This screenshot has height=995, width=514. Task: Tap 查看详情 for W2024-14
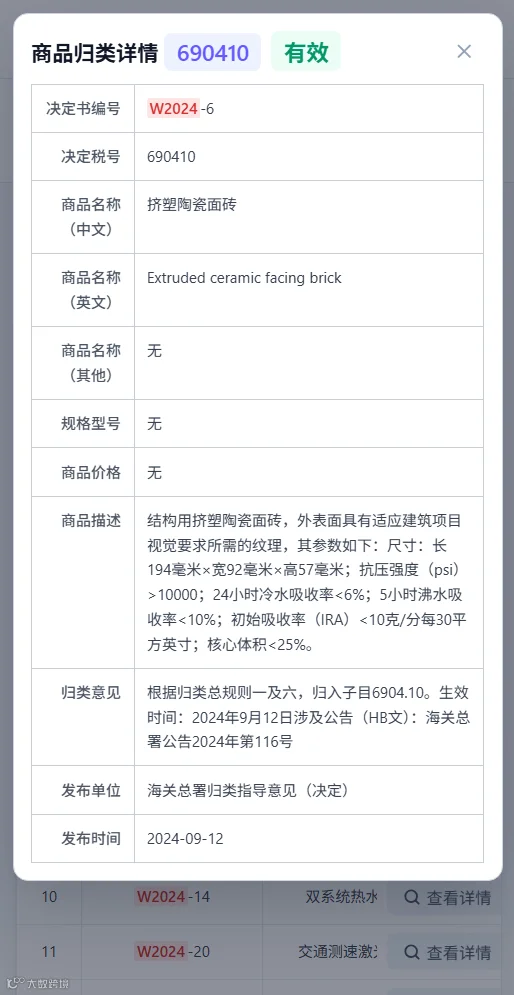point(448,897)
